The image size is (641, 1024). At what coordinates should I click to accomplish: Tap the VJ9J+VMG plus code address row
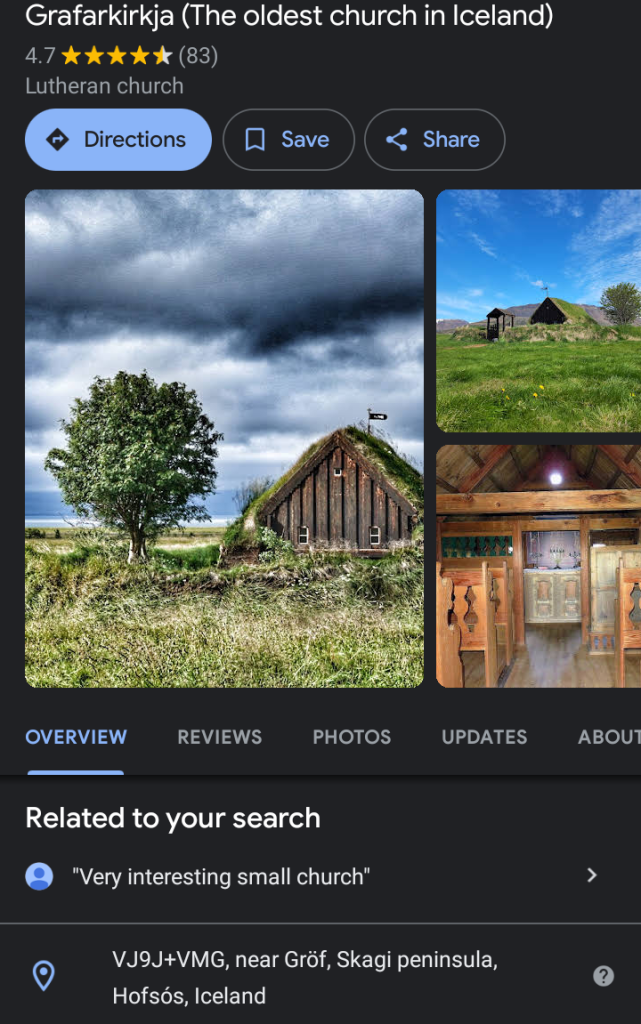(x=304, y=977)
